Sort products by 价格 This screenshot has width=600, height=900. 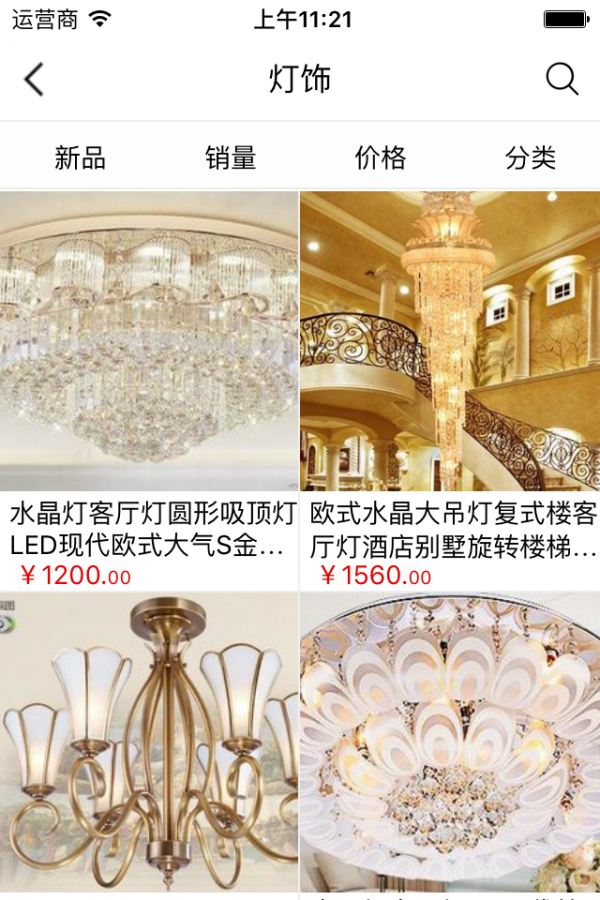[381, 157]
